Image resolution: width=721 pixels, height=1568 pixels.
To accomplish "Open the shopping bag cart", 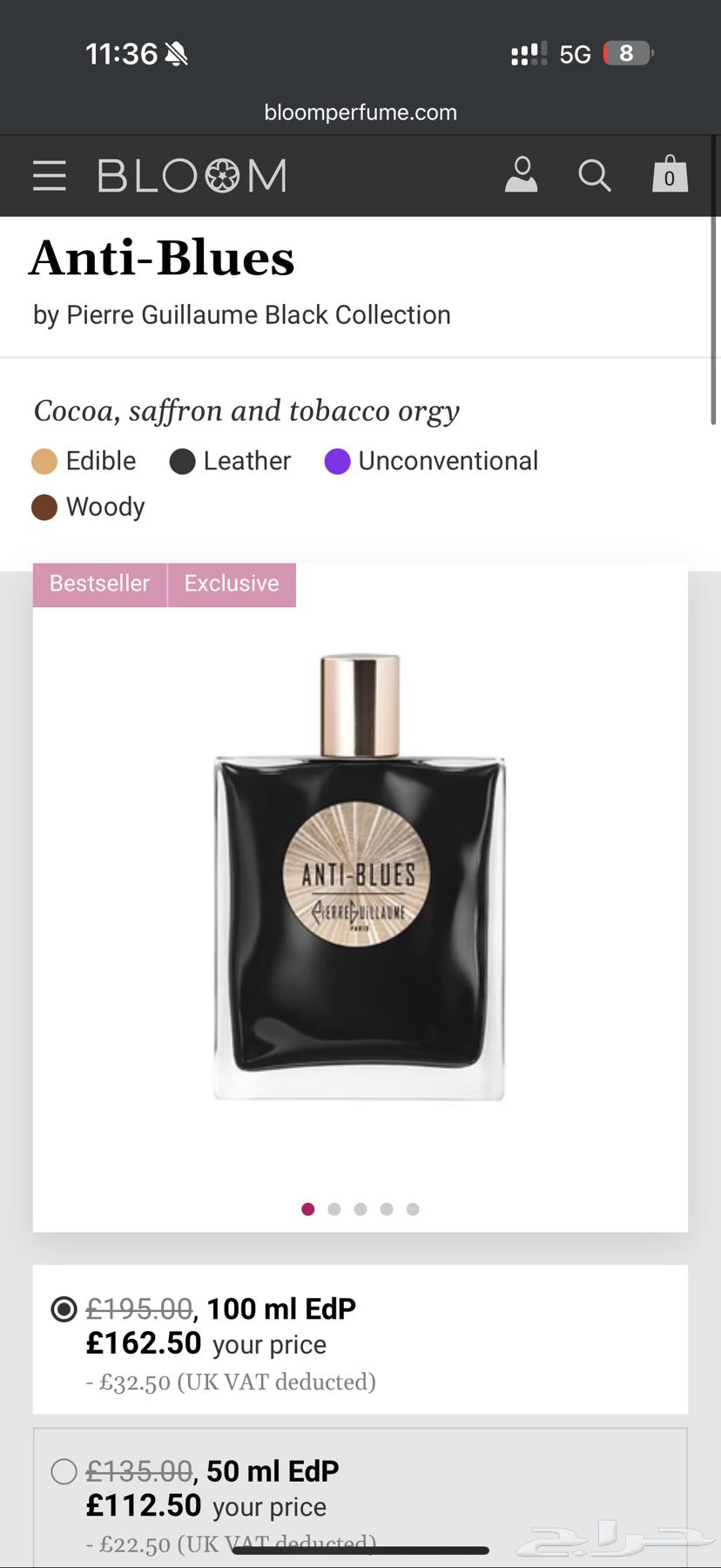I will (669, 175).
